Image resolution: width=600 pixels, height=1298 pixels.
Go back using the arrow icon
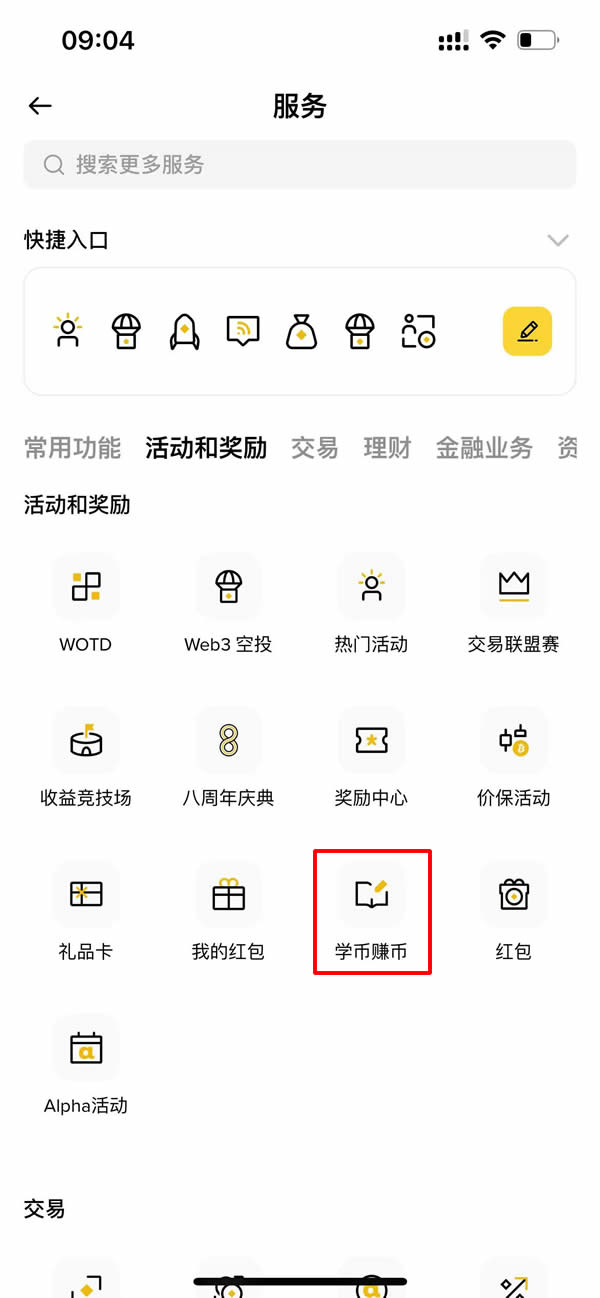pos(40,106)
